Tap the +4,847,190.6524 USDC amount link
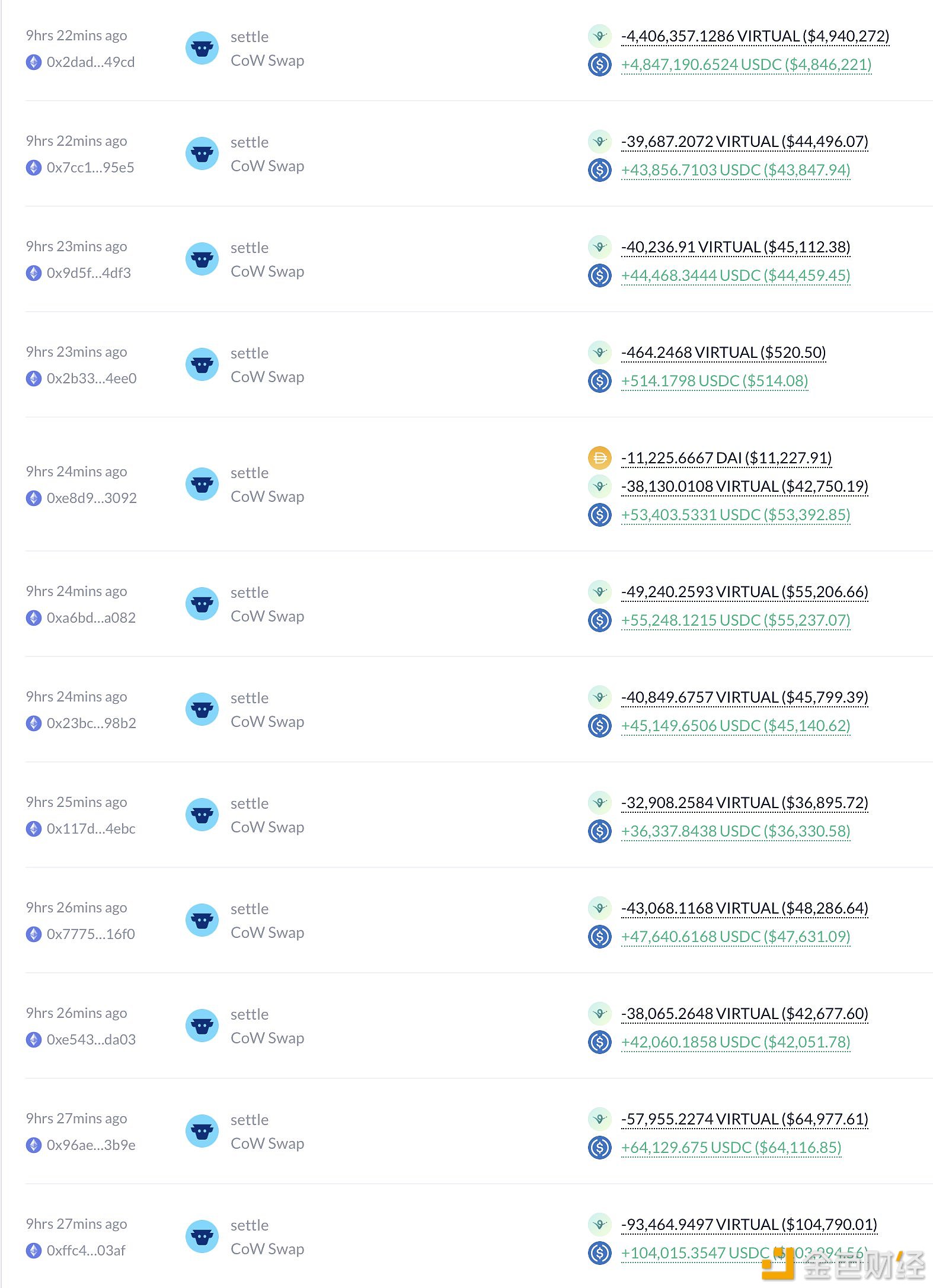This screenshot has height=1288, width=933. pyautogui.click(x=746, y=65)
